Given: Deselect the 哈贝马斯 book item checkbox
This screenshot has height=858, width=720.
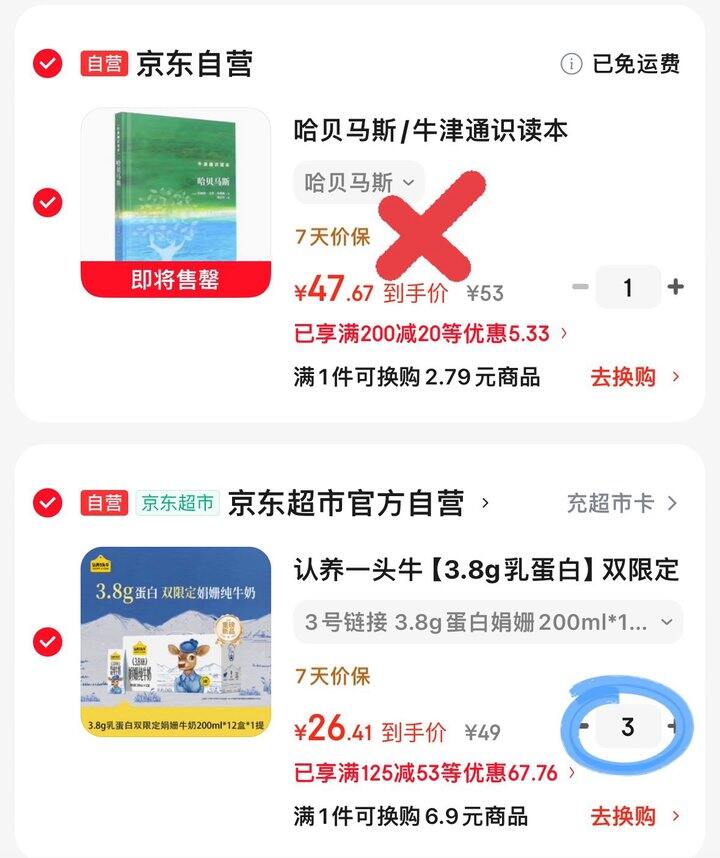Looking at the screenshot, I should pos(47,203).
